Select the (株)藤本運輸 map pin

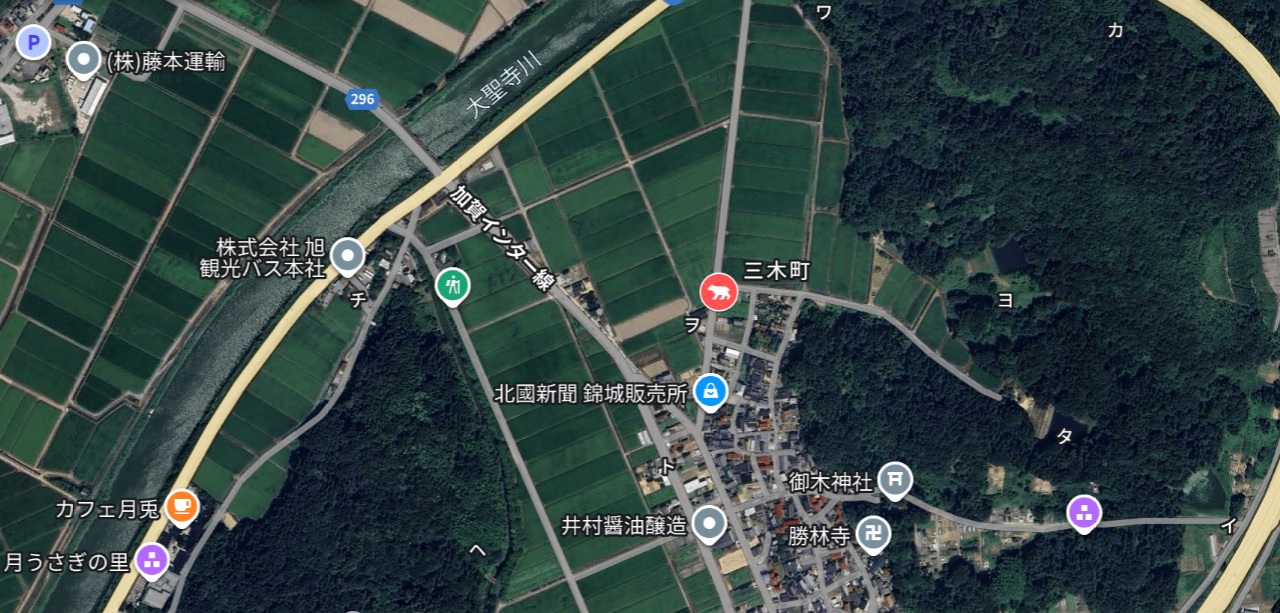click(84, 60)
